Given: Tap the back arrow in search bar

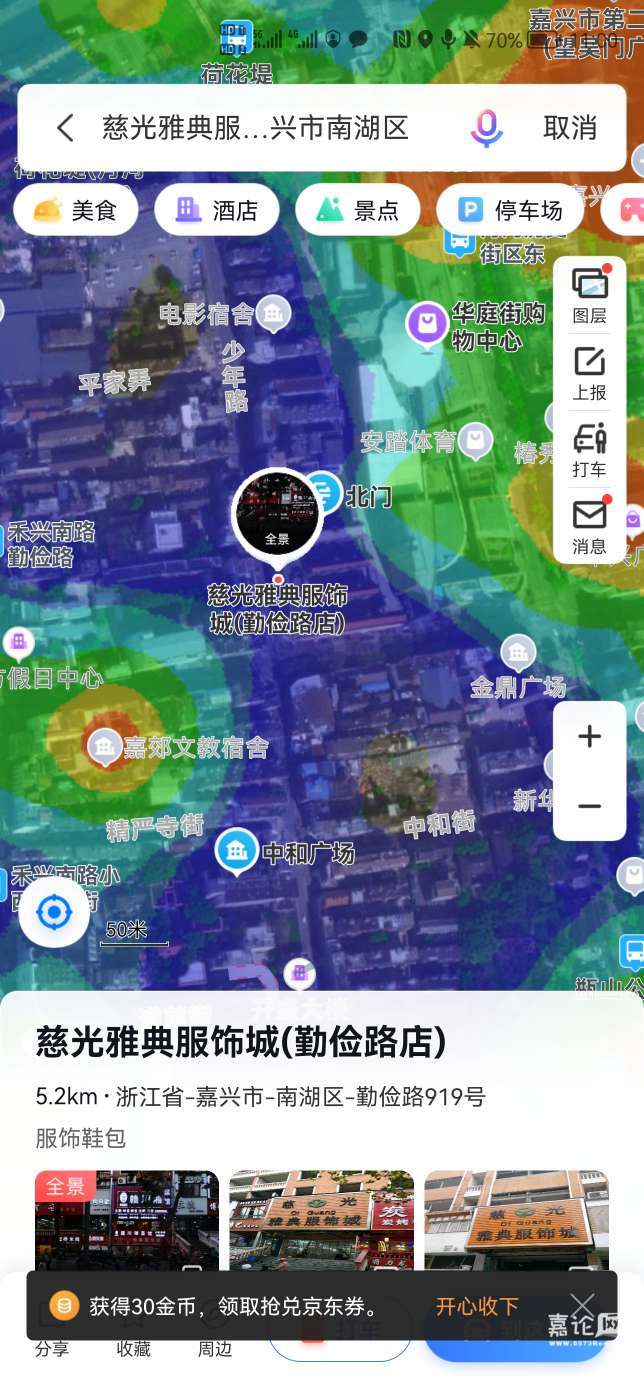Looking at the screenshot, I should tap(65, 128).
